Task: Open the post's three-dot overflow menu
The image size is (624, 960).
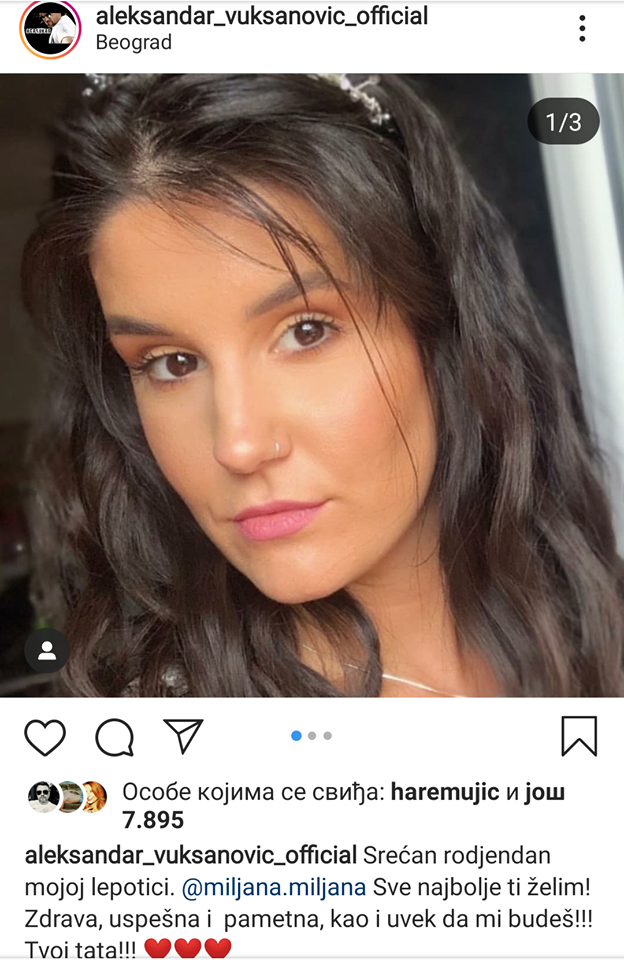Action: pyautogui.click(x=582, y=29)
